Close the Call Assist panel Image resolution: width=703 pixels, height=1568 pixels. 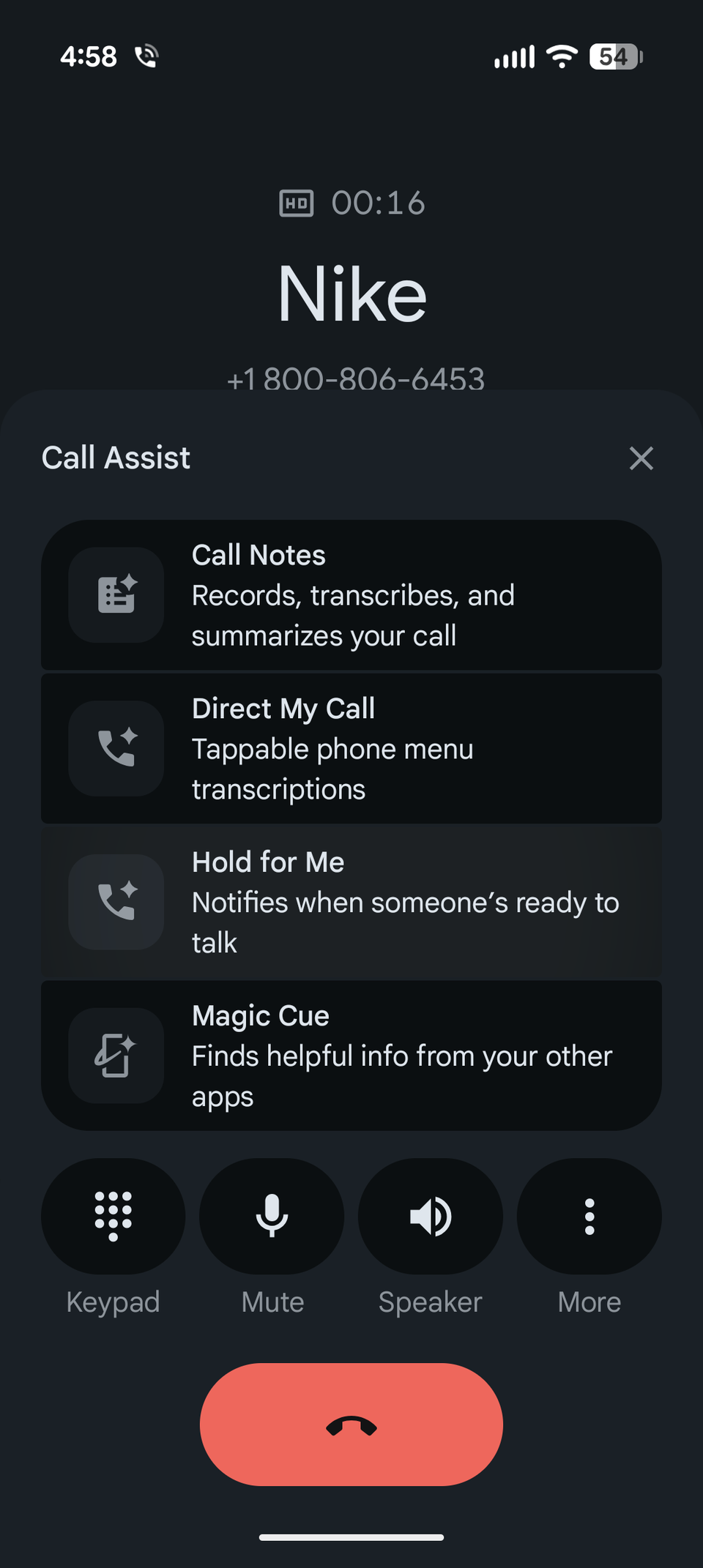coord(641,458)
